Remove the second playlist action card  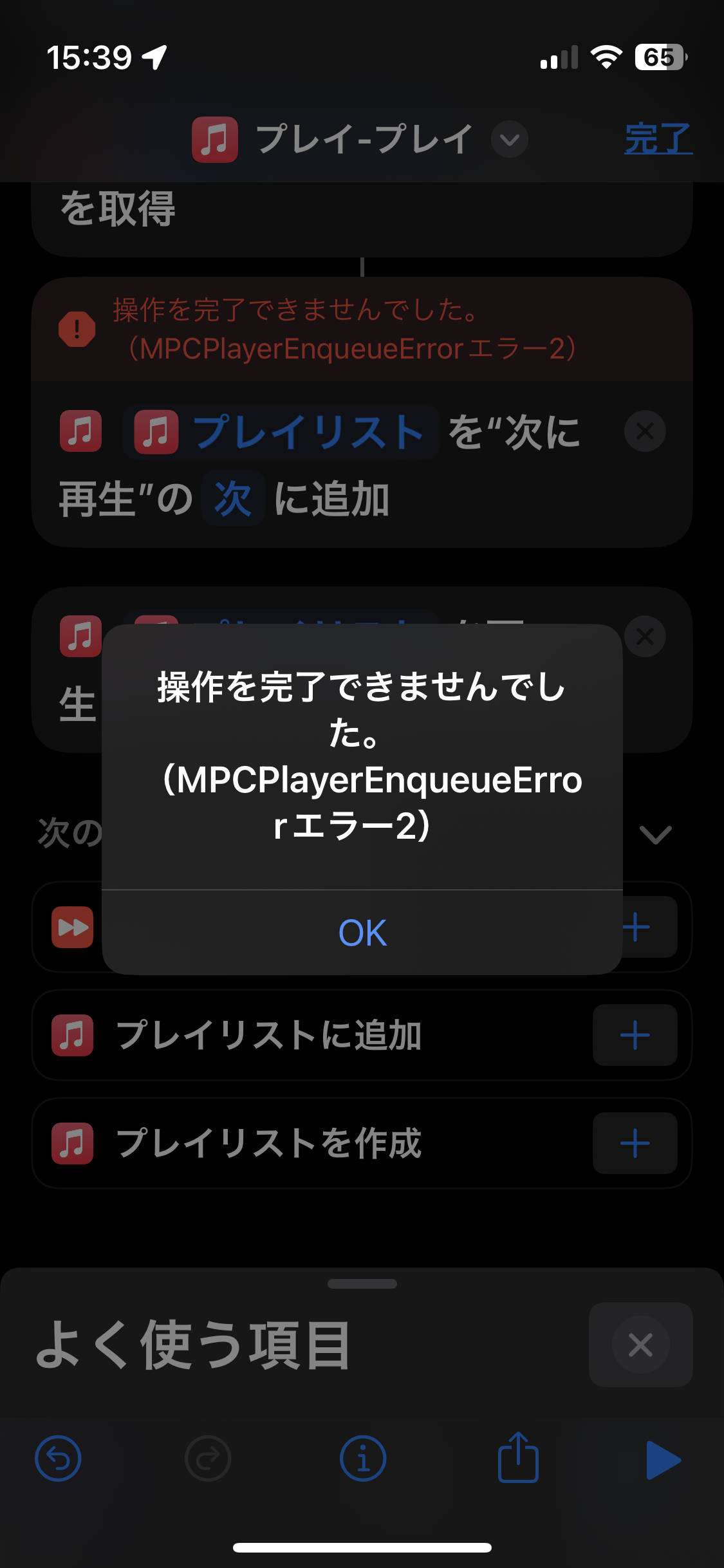pyautogui.click(x=645, y=637)
